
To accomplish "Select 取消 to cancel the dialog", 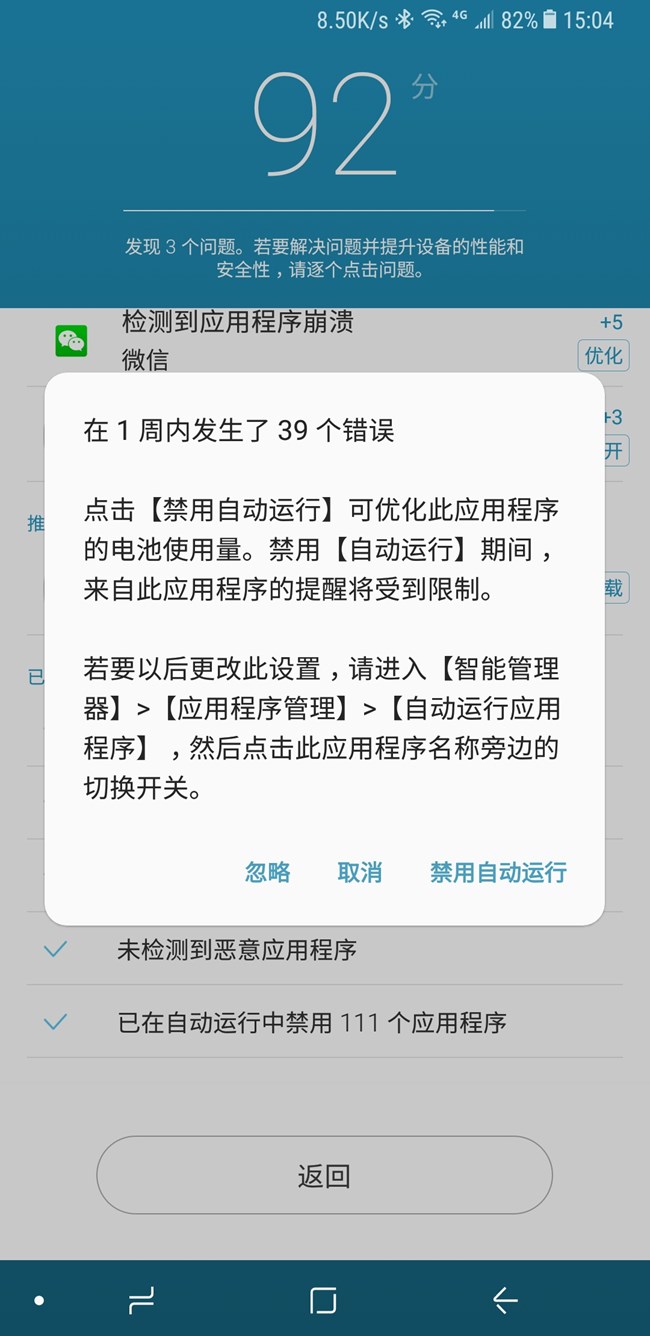I will coord(360,872).
